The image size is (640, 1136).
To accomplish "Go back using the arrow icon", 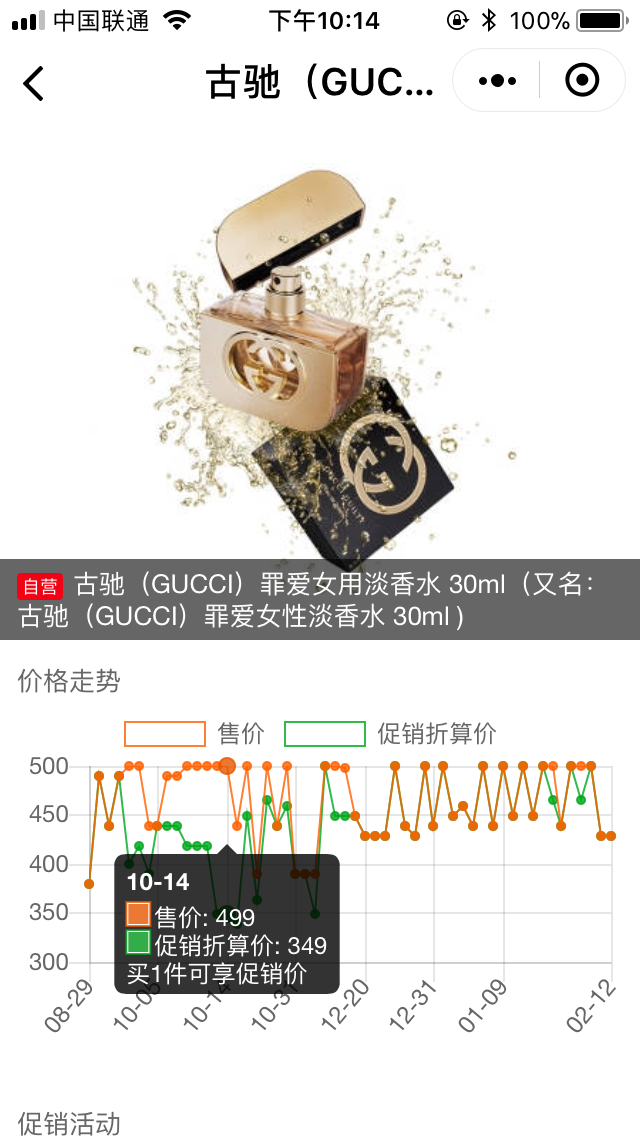I will [x=34, y=83].
